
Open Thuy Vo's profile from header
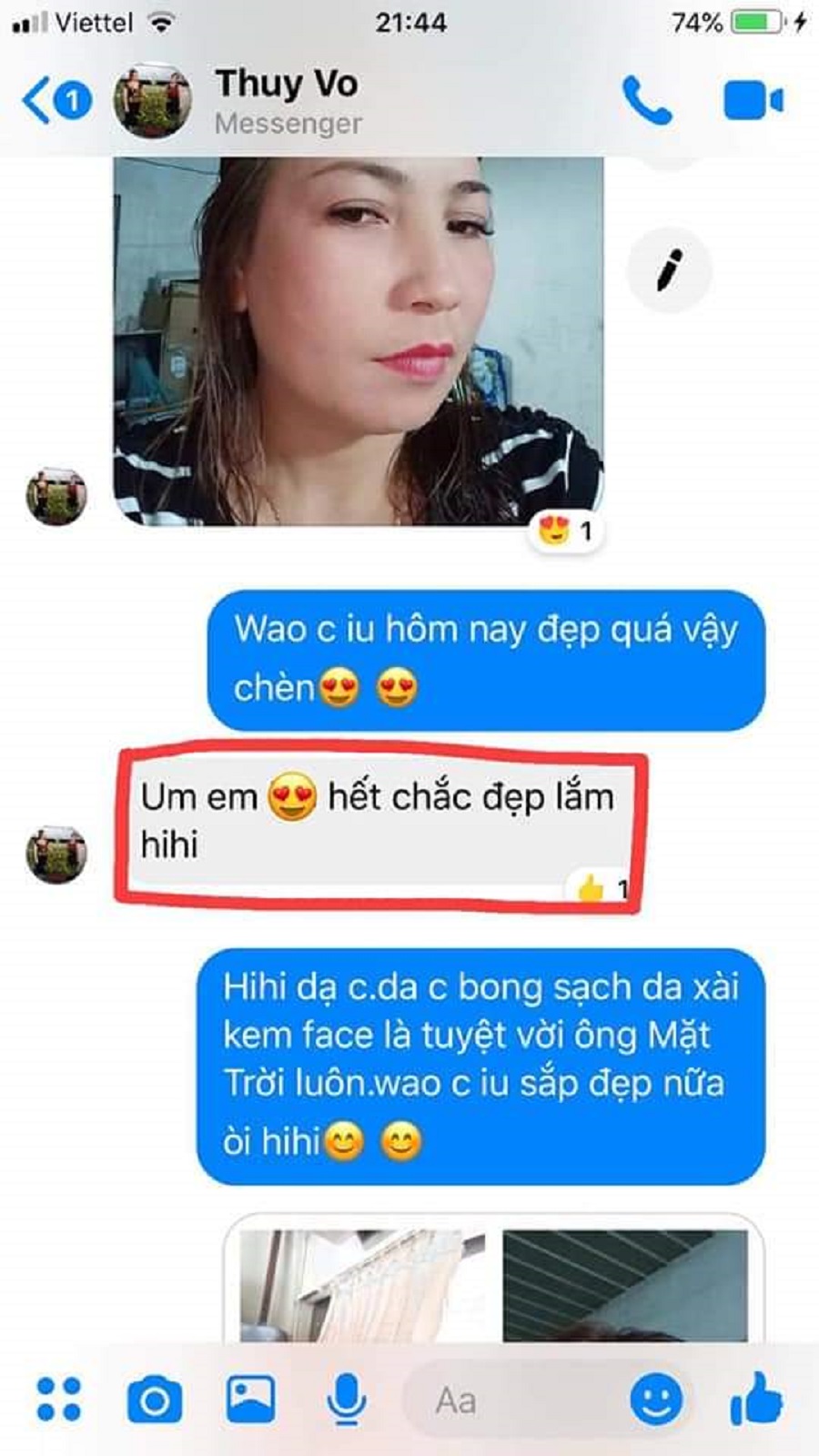coord(287,100)
